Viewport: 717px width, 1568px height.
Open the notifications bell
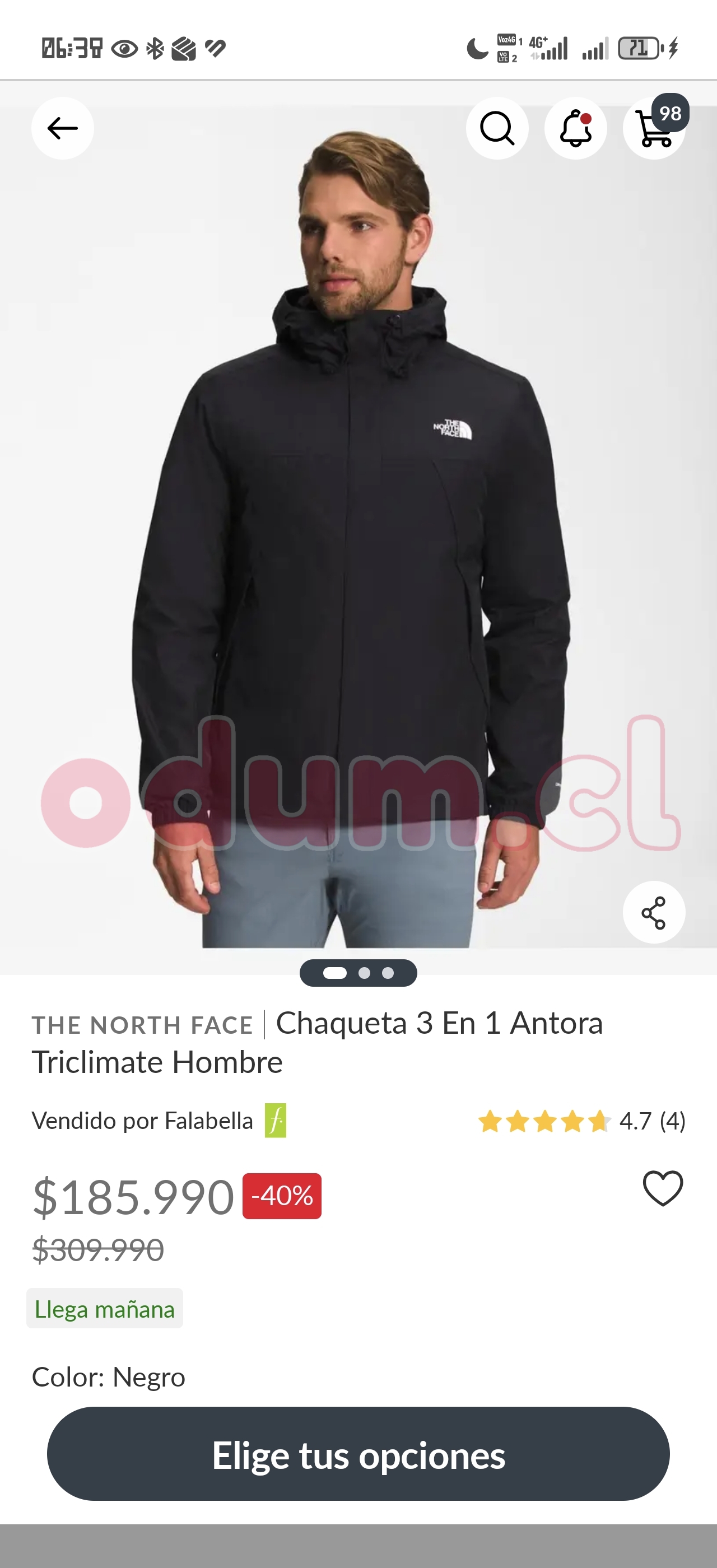[575, 128]
